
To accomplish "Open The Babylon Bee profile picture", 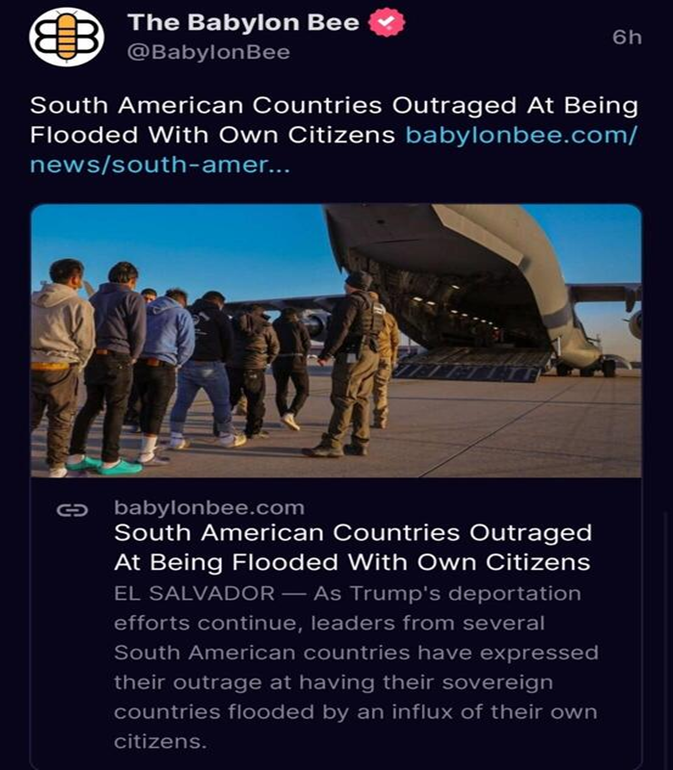I will (67, 37).
